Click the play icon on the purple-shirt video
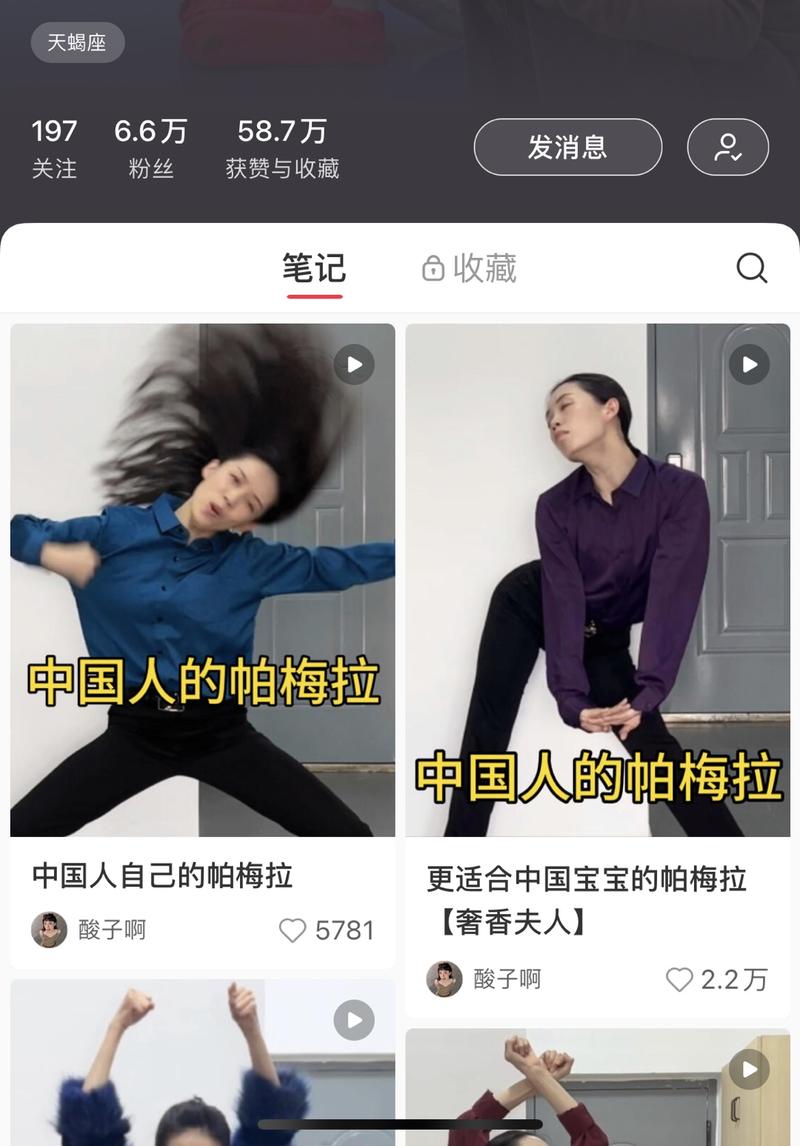Screen dimensions: 800x1146 click(748, 364)
